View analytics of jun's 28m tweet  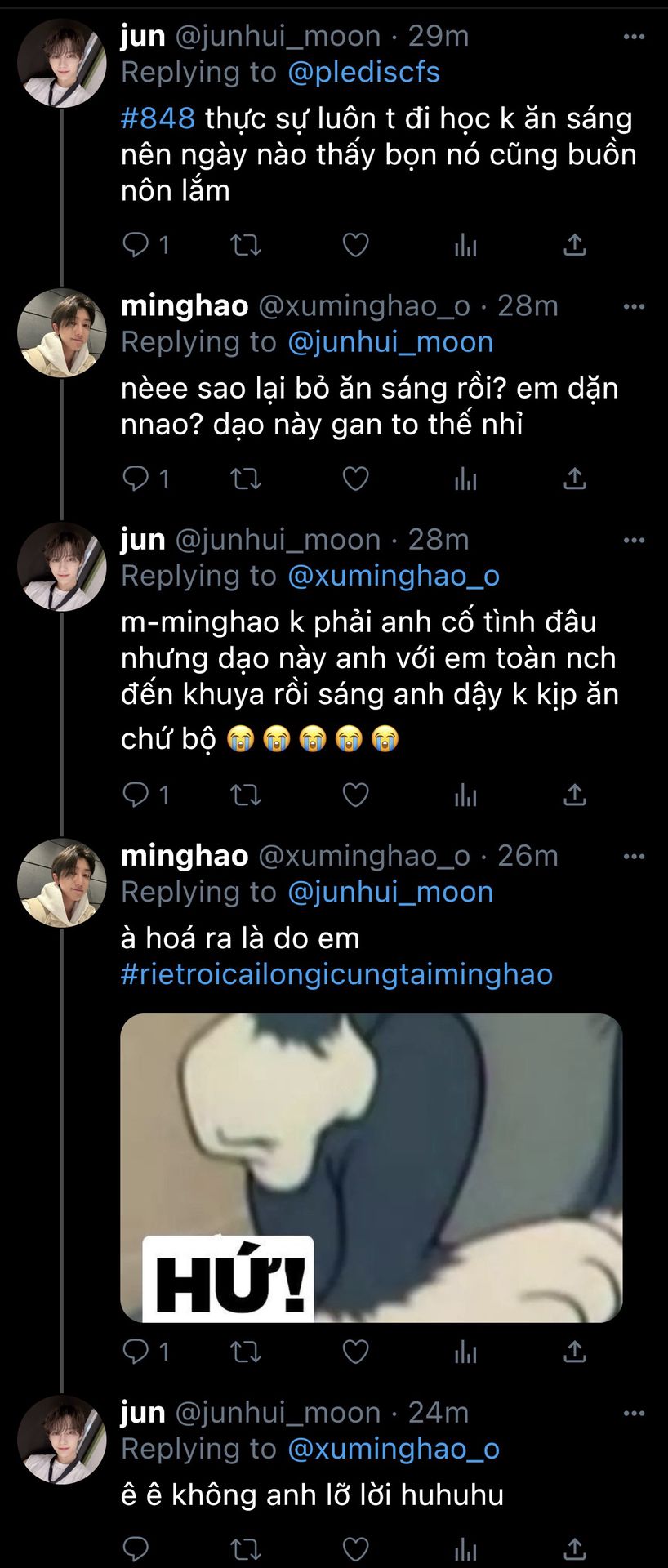coord(465,795)
